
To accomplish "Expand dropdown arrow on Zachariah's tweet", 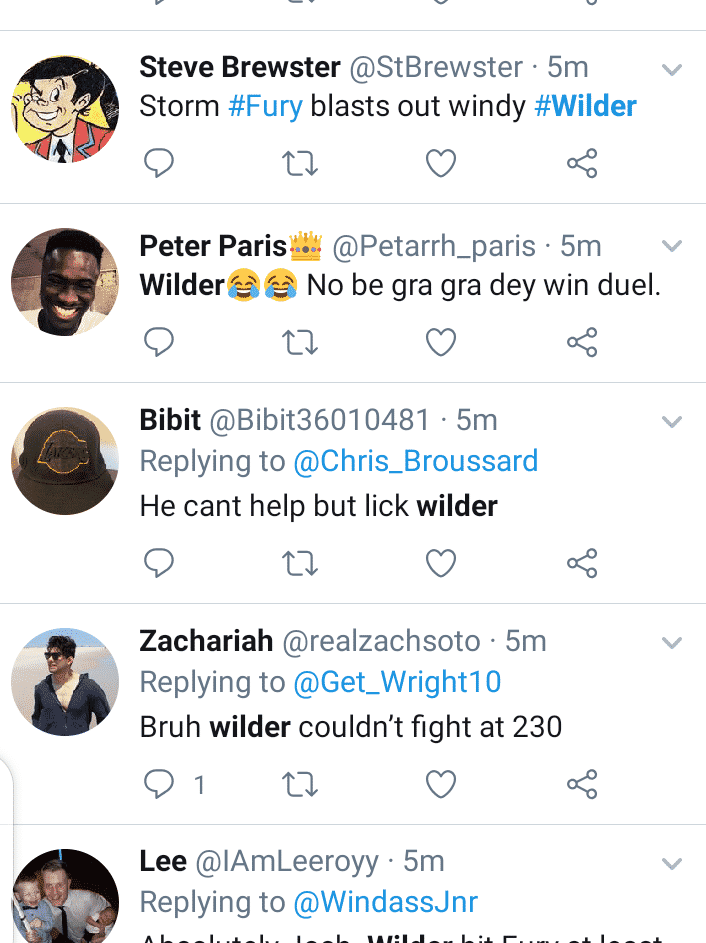I will coord(672,642).
